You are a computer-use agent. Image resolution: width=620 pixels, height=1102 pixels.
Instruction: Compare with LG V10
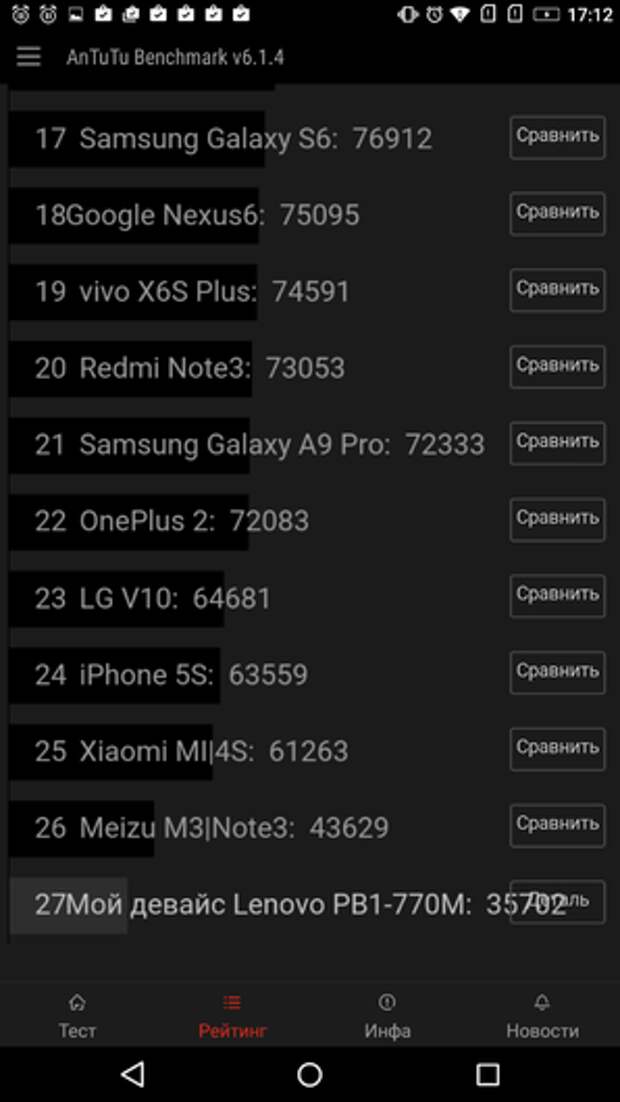click(x=557, y=596)
